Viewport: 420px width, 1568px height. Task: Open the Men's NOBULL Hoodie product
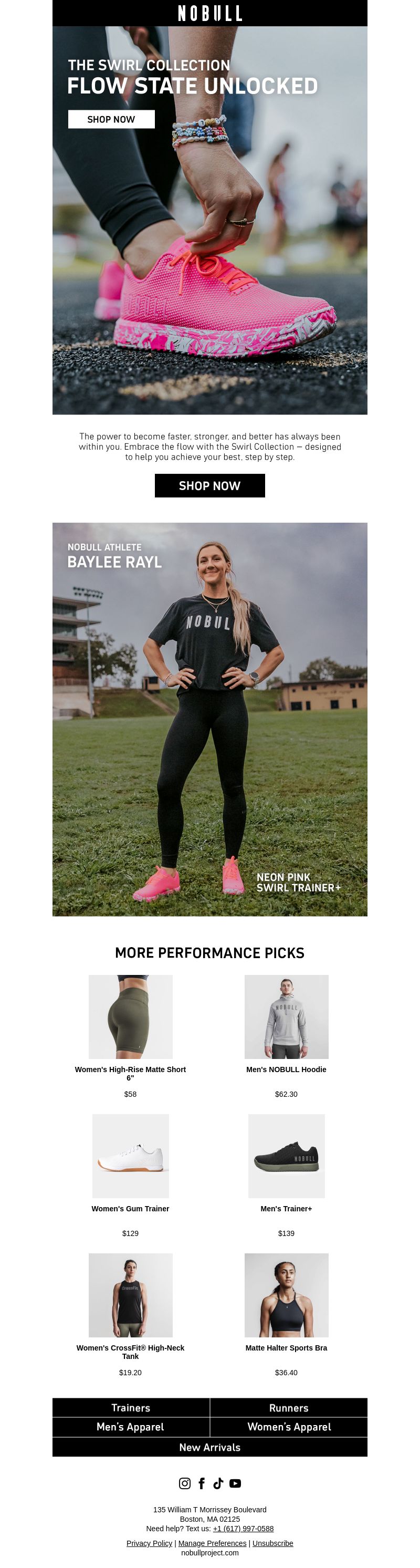point(286,1016)
